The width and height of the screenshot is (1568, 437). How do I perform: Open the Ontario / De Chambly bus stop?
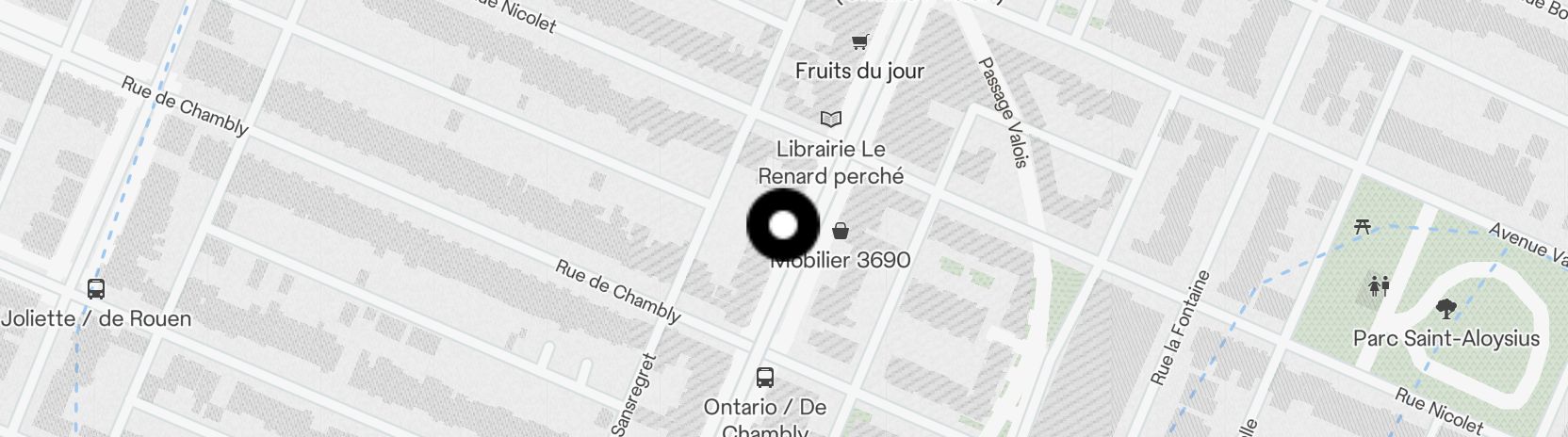(x=765, y=379)
